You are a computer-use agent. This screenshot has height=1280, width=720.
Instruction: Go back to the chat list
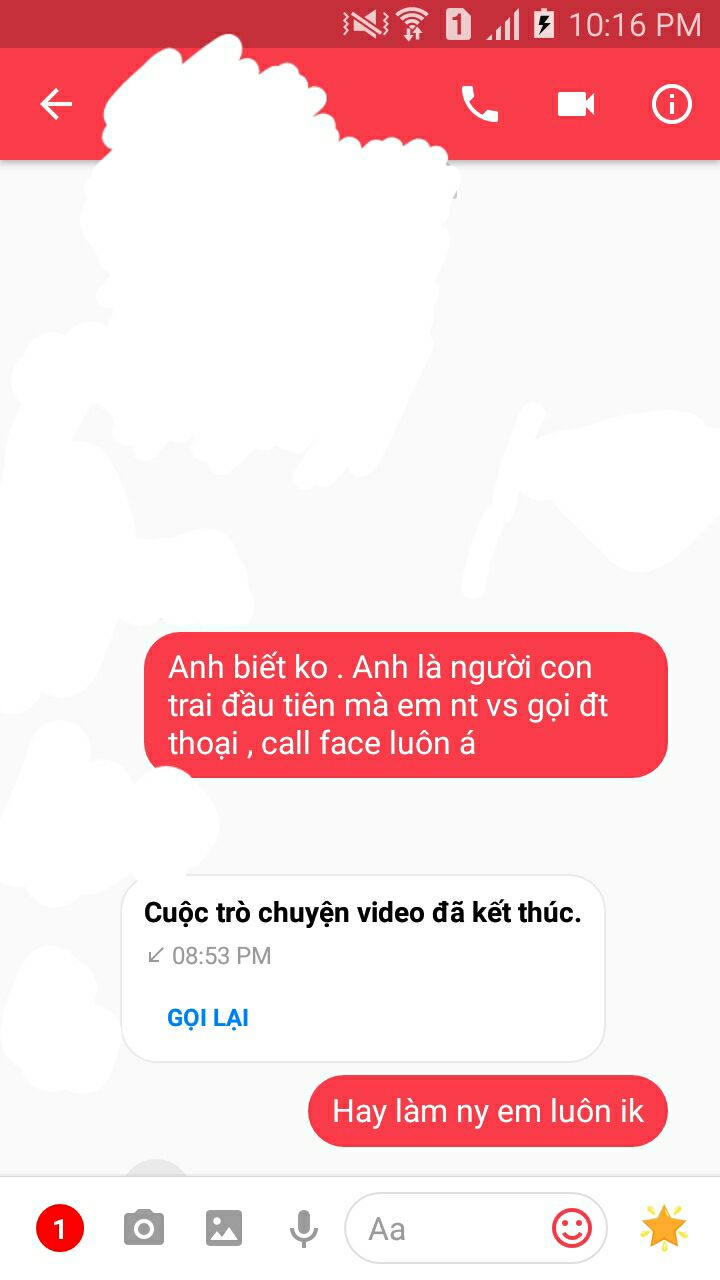pyautogui.click(x=56, y=104)
